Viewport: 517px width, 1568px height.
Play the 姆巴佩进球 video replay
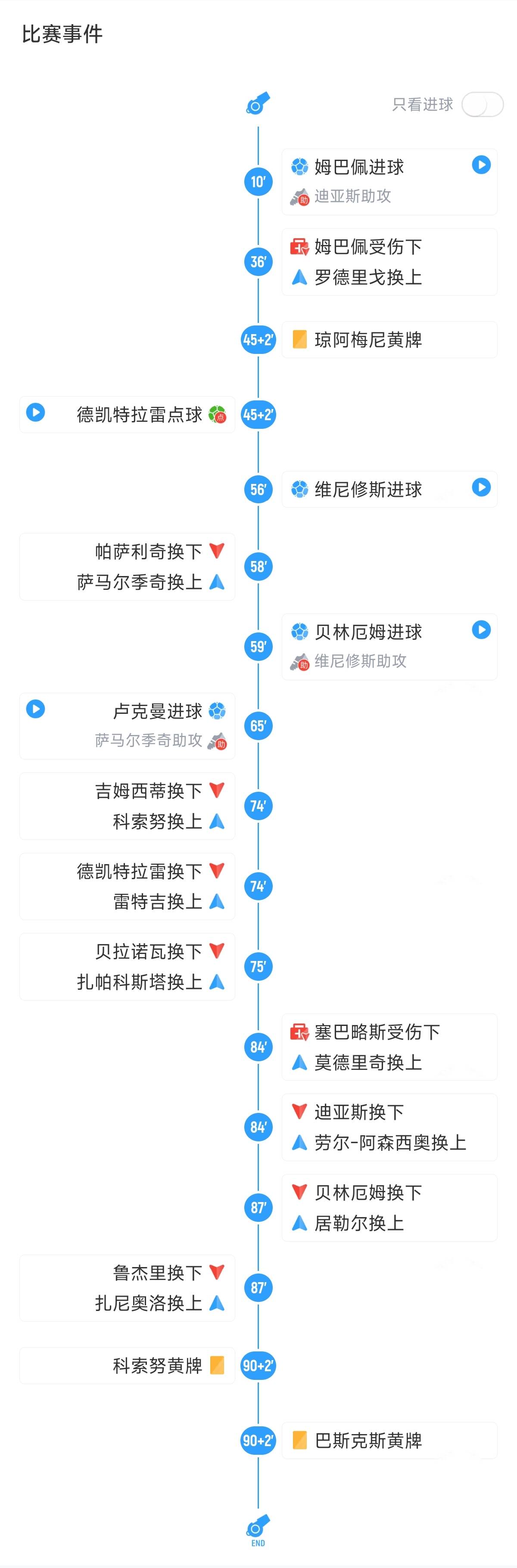point(481,165)
